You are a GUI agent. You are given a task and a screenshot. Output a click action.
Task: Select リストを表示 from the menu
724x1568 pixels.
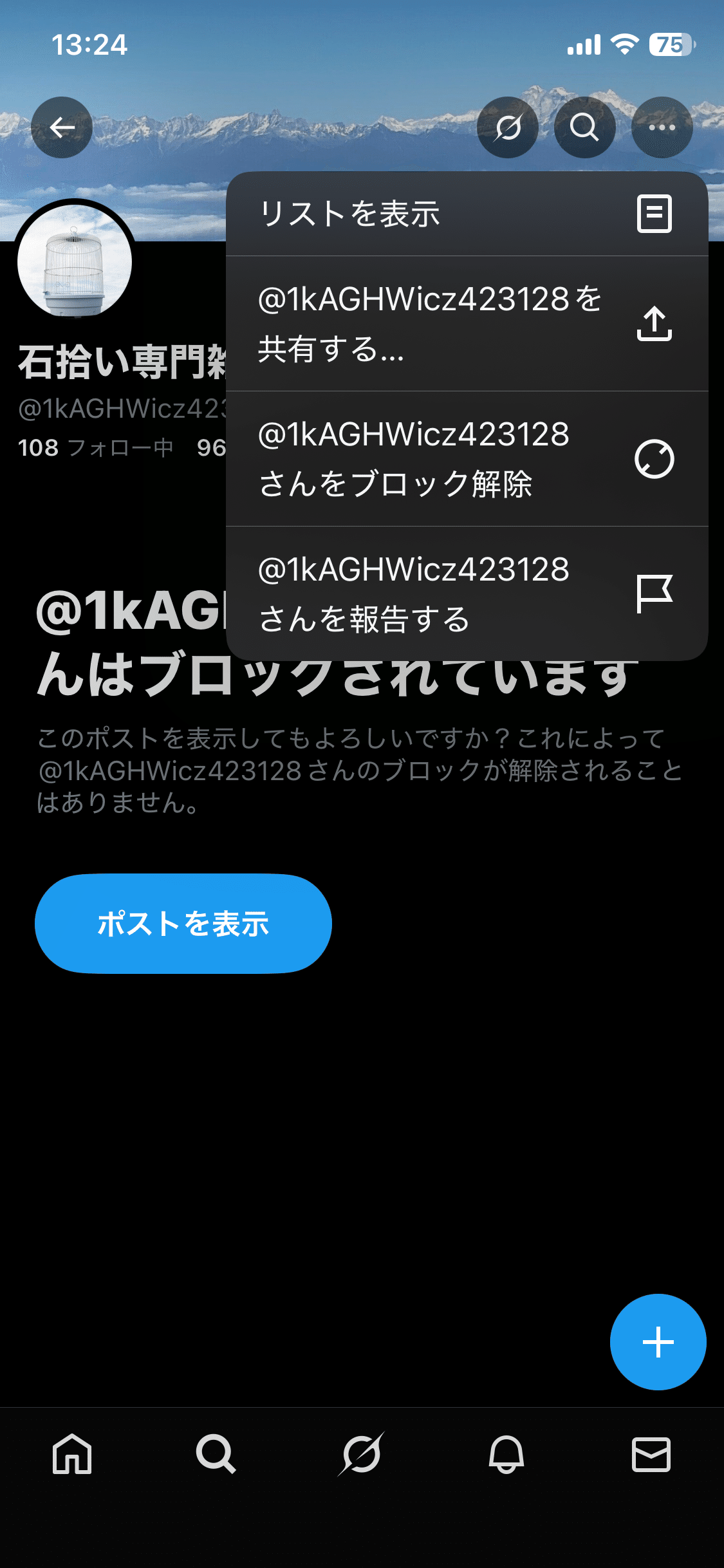click(467, 214)
